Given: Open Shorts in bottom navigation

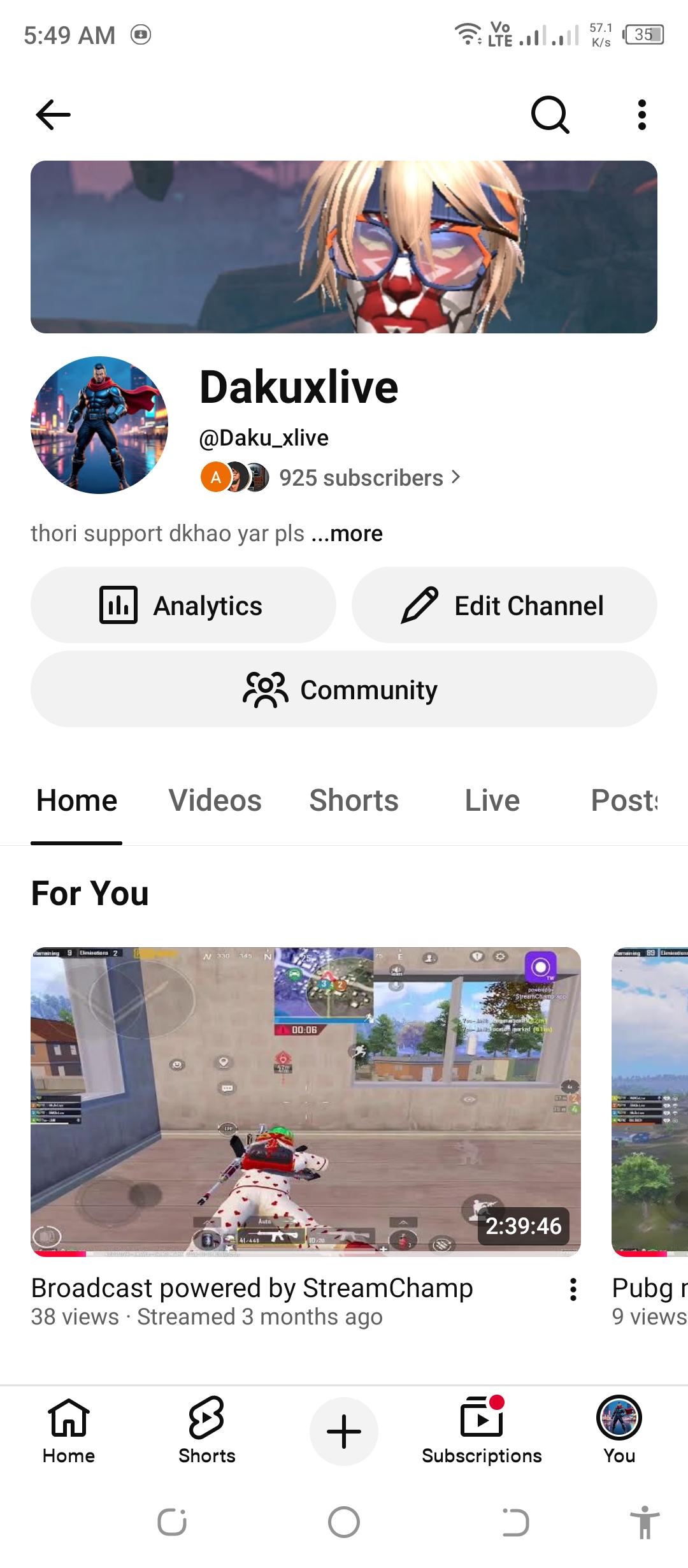Looking at the screenshot, I should click(x=207, y=1430).
